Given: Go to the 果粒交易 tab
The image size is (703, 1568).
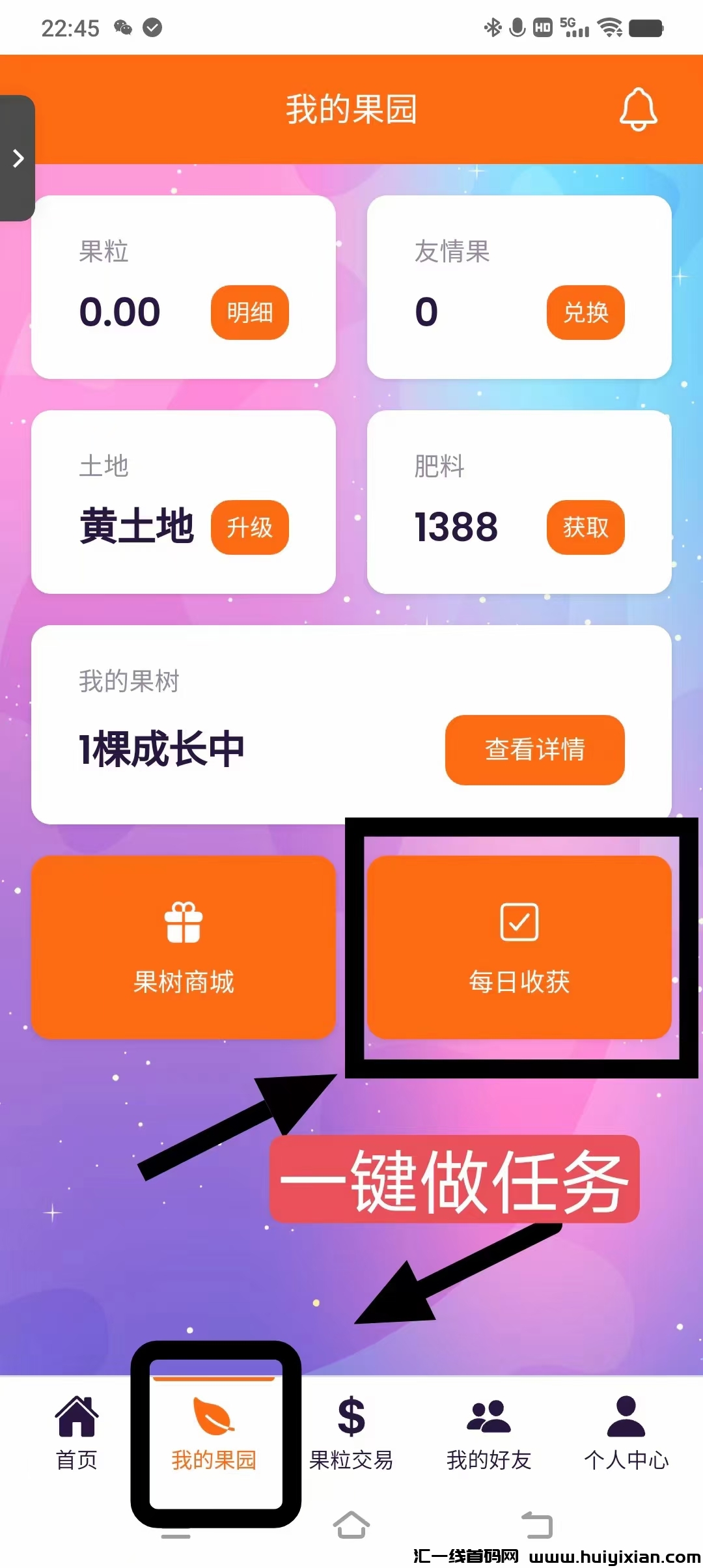Looking at the screenshot, I should 351,1433.
